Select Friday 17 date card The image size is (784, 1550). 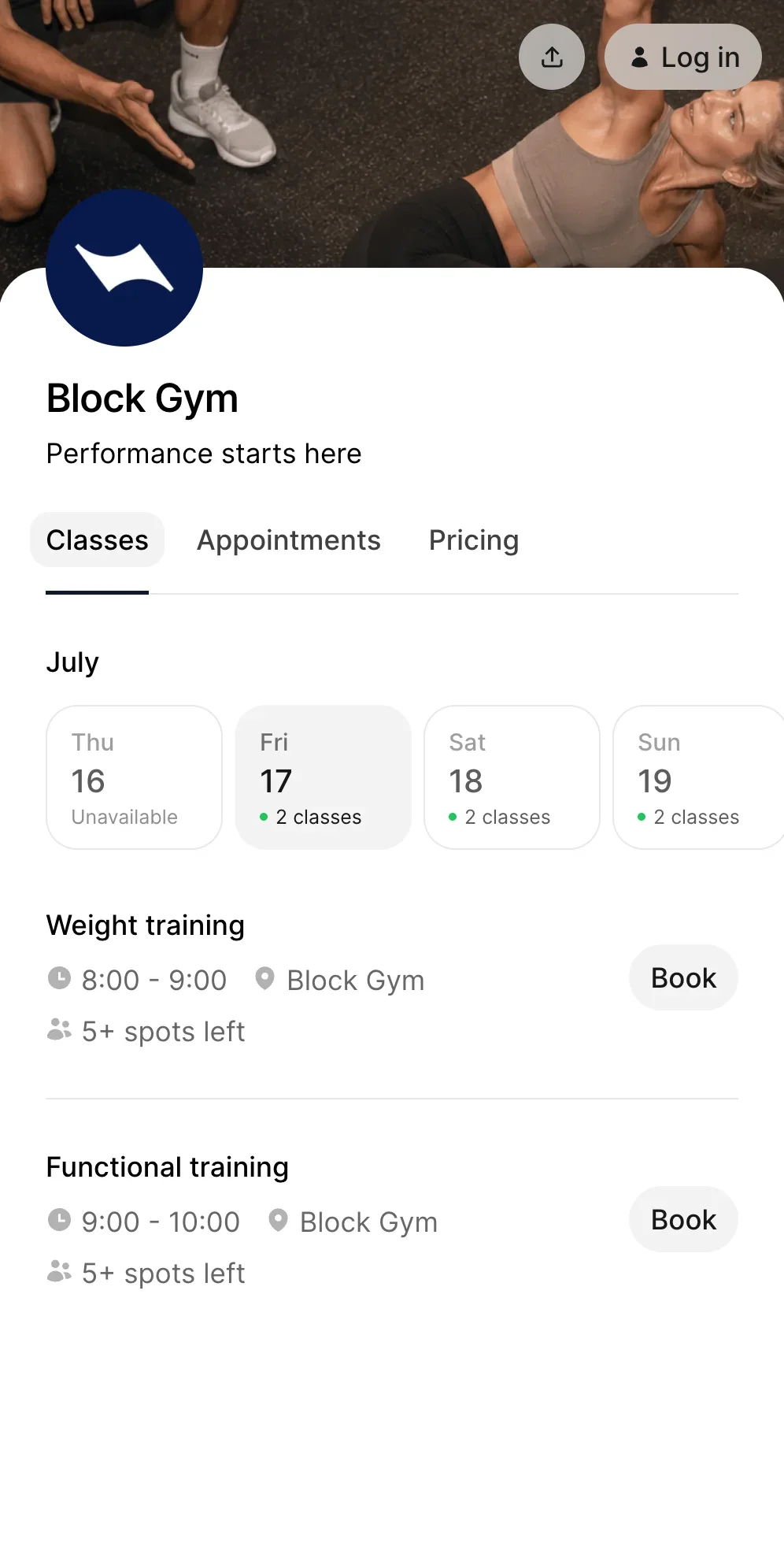point(324,777)
